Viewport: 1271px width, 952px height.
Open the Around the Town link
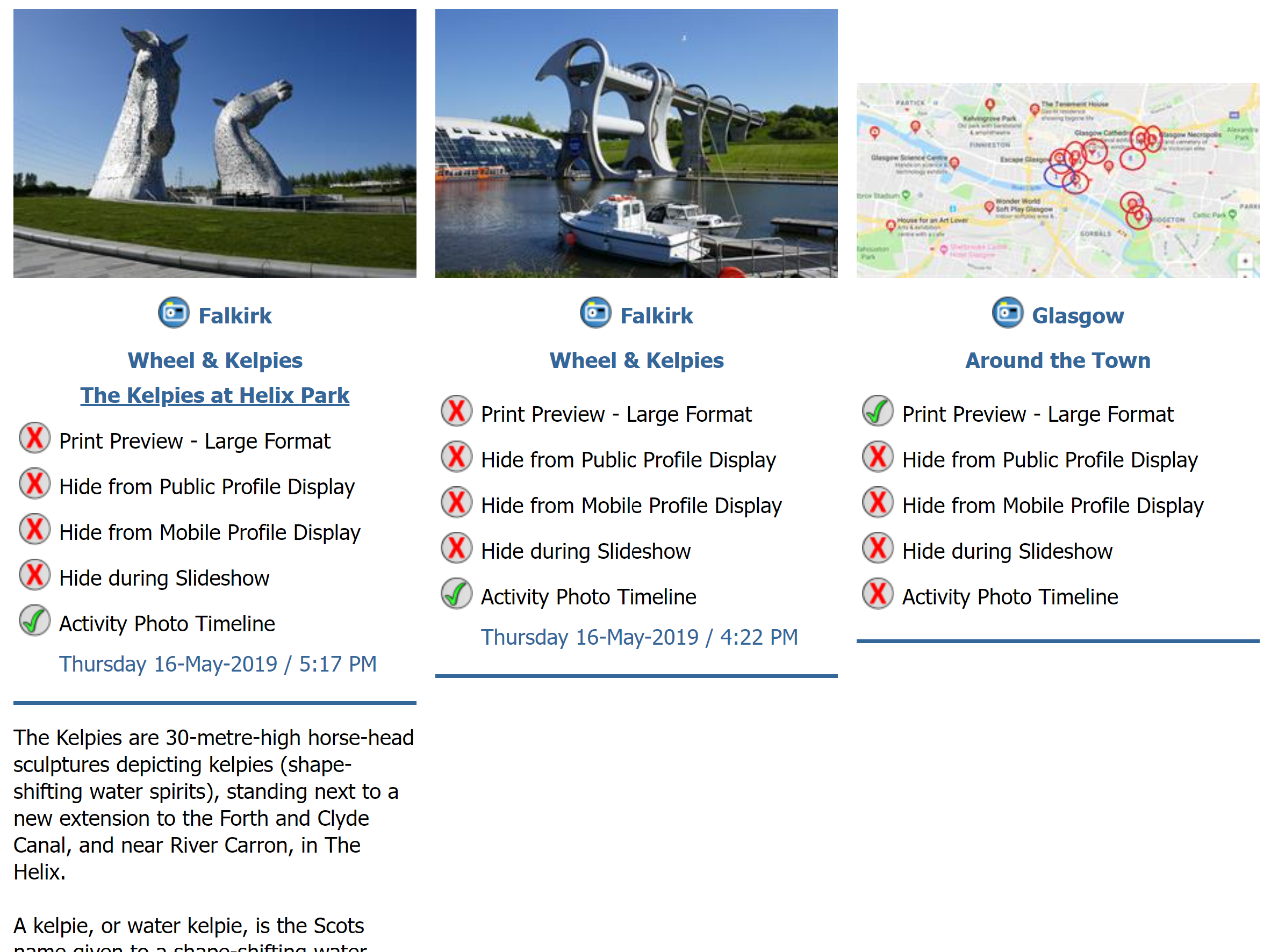coord(1057,360)
